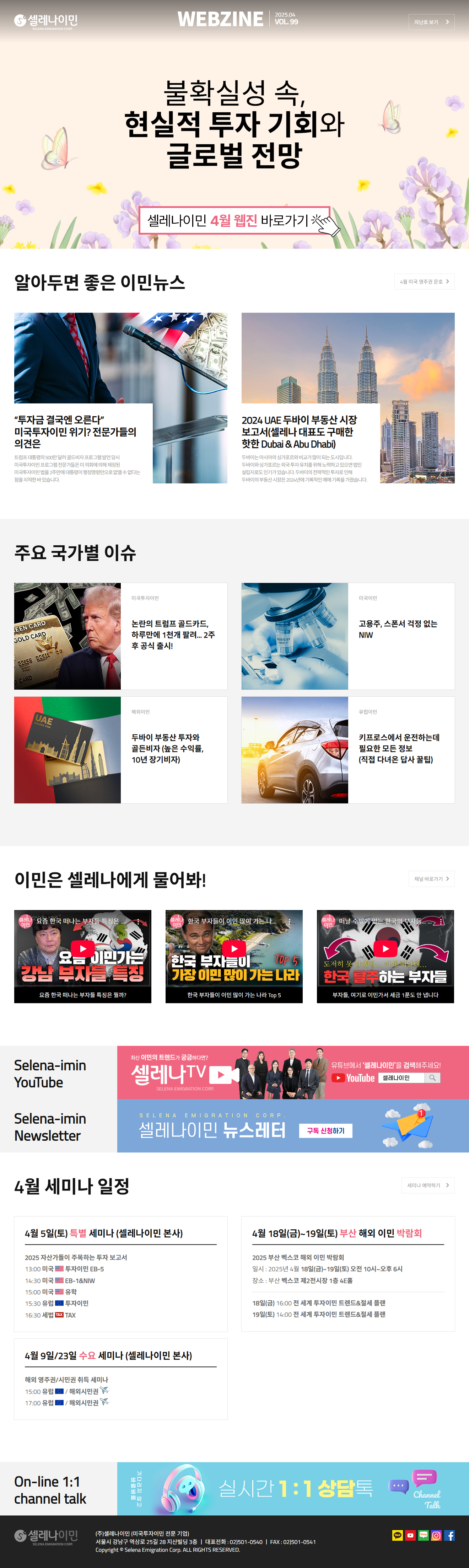Tap 구독 신청하기 on the newsletter banner
Viewport: 469px width, 1568px height.
click(325, 1130)
